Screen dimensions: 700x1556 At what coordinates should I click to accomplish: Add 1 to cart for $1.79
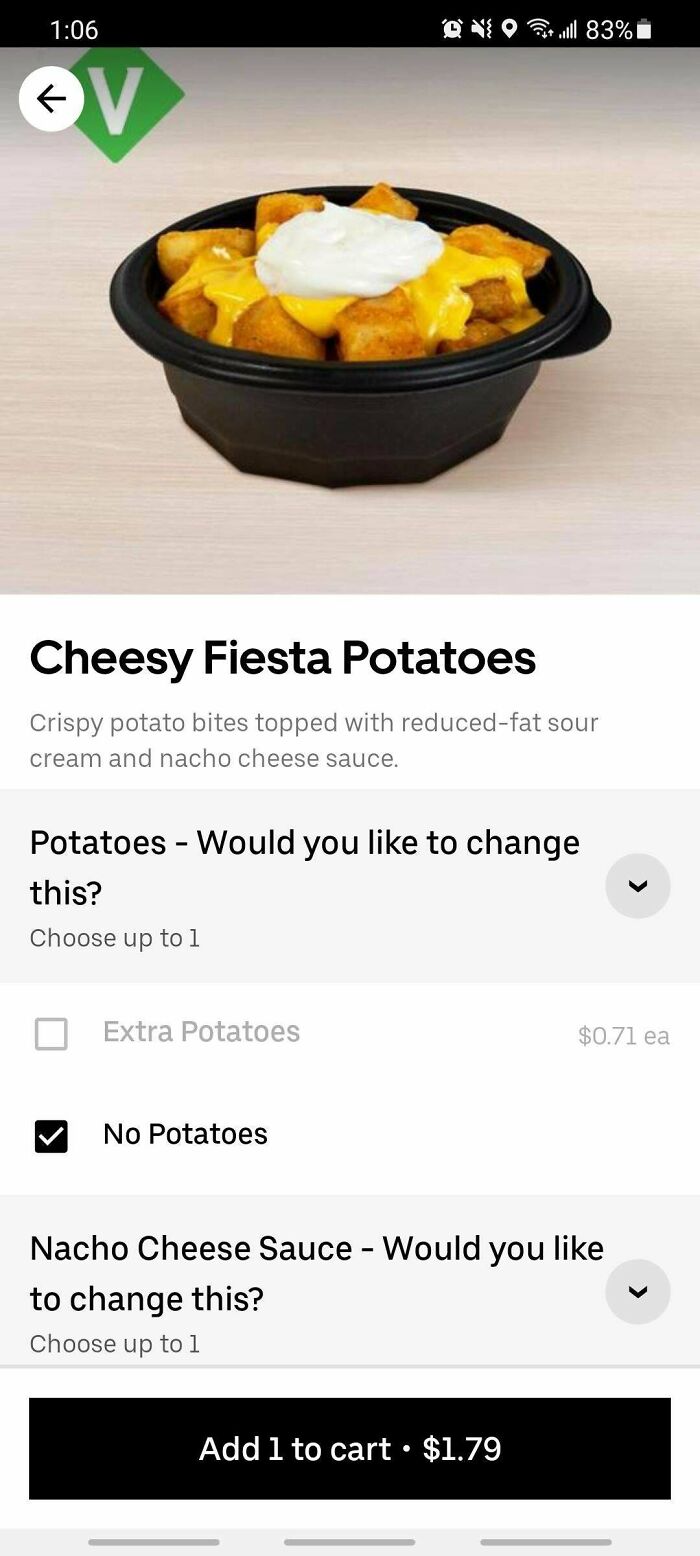pyautogui.click(x=350, y=1448)
